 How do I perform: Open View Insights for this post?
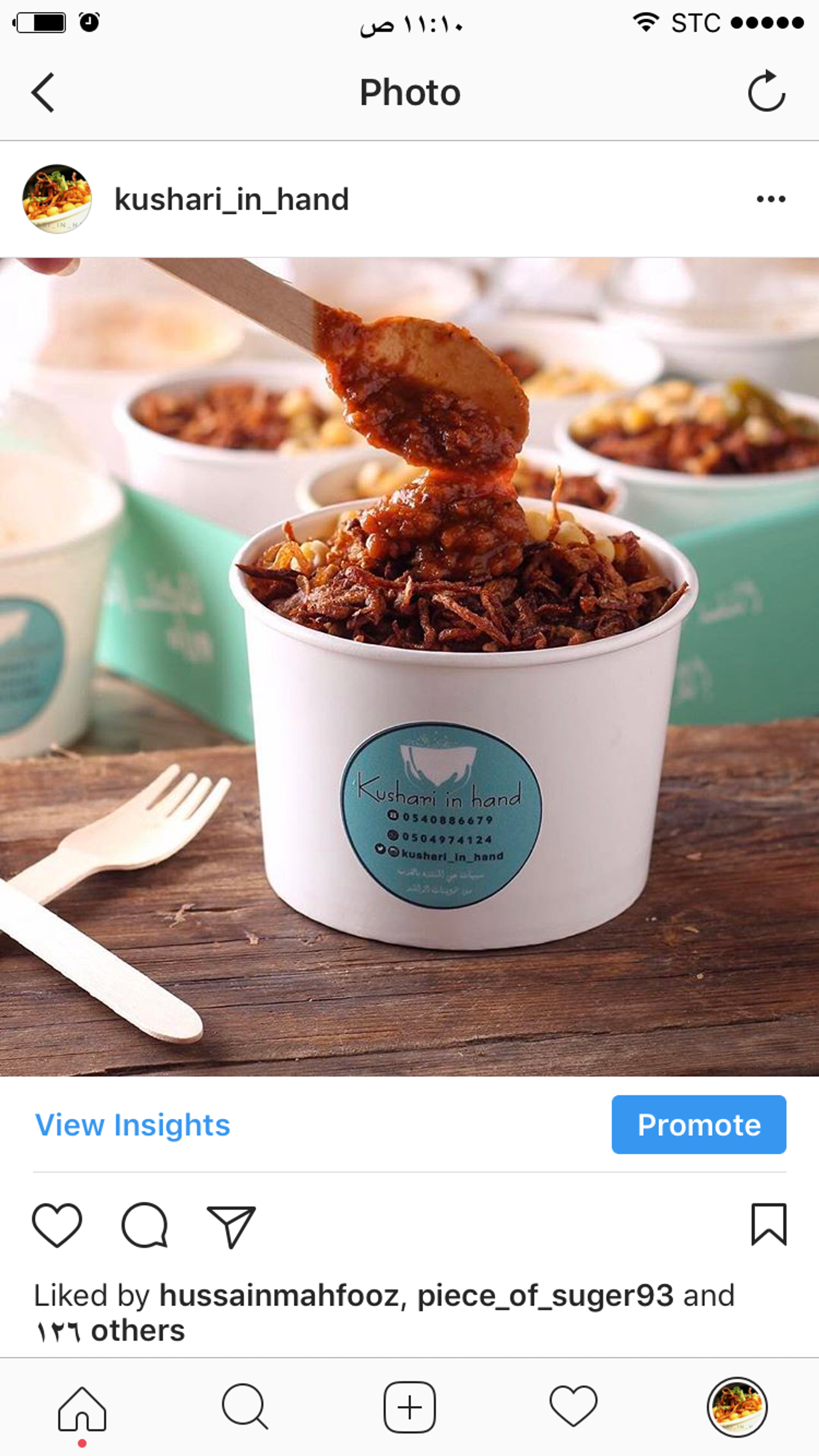tap(133, 1125)
